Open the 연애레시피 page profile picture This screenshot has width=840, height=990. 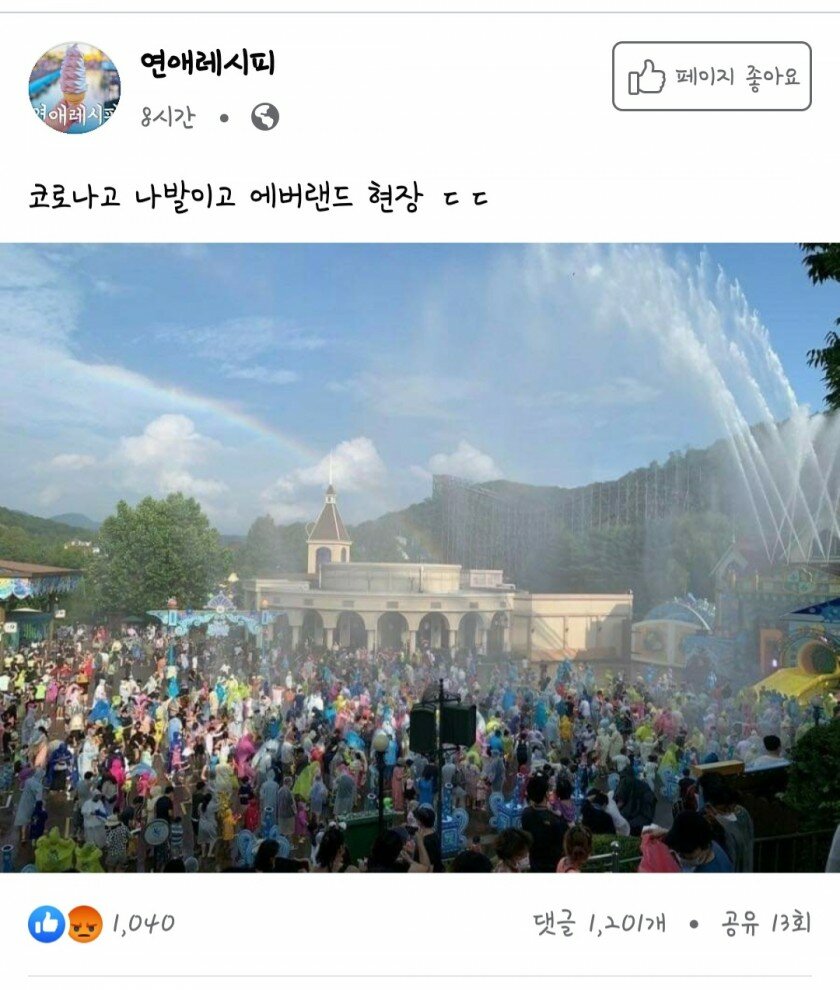pos(74,88)
